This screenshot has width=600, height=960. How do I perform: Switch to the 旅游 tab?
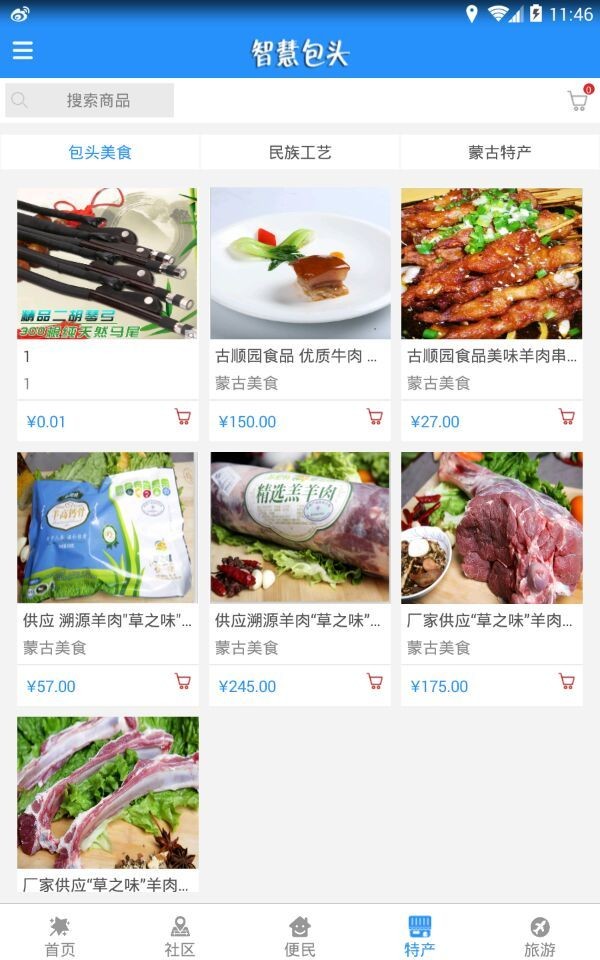(x=540, y=936)
